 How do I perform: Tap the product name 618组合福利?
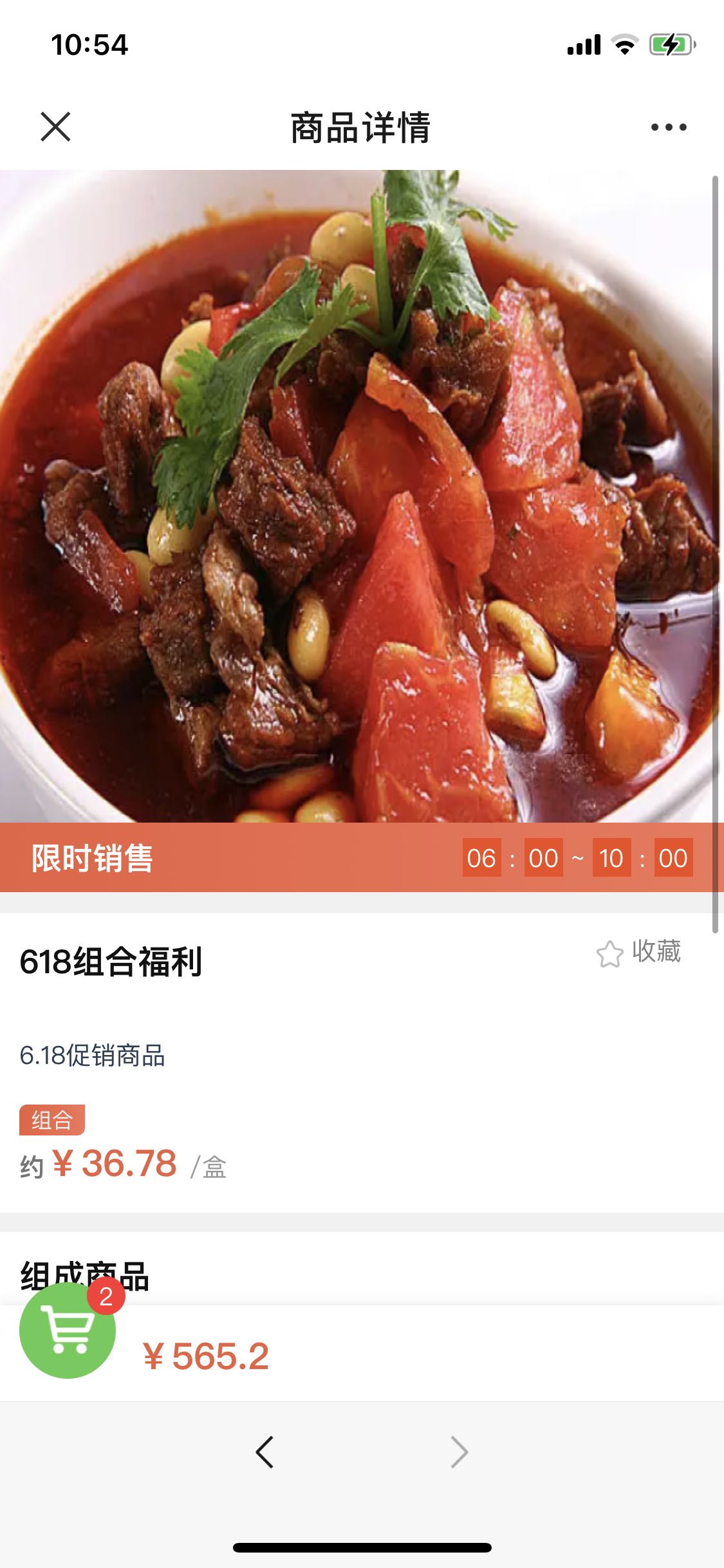111,961
